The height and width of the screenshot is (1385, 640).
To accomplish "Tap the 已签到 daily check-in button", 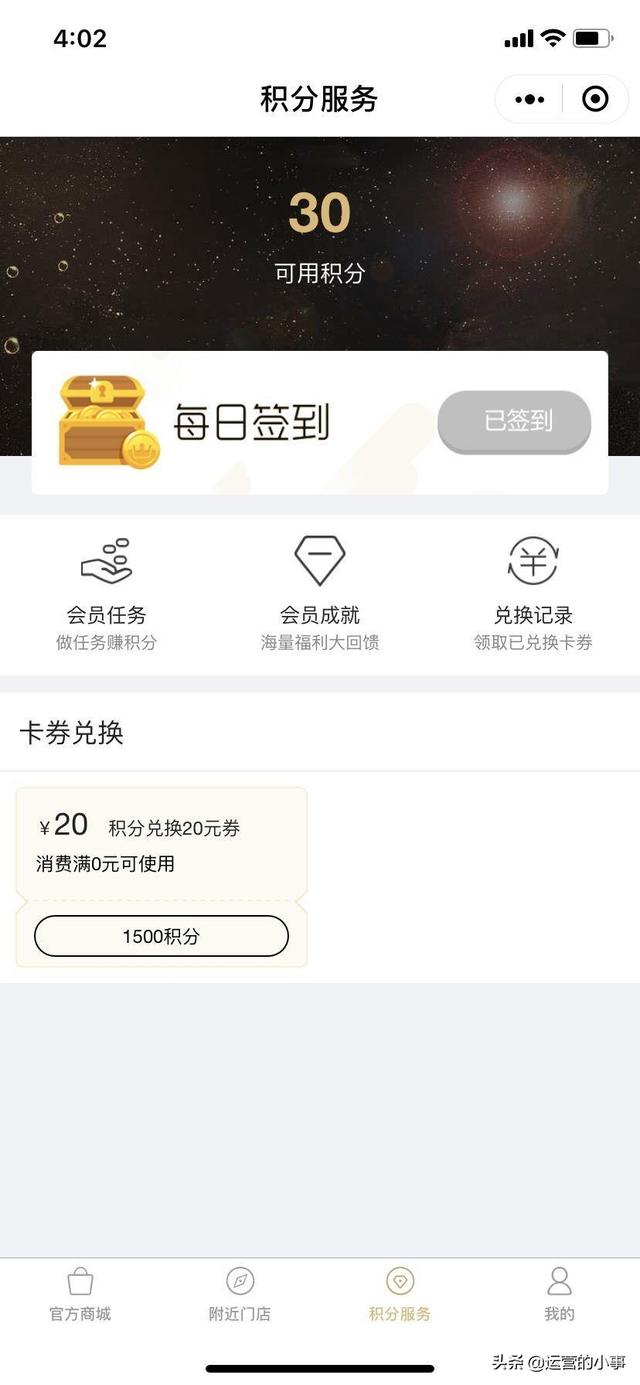I will (x=514, y=421).
